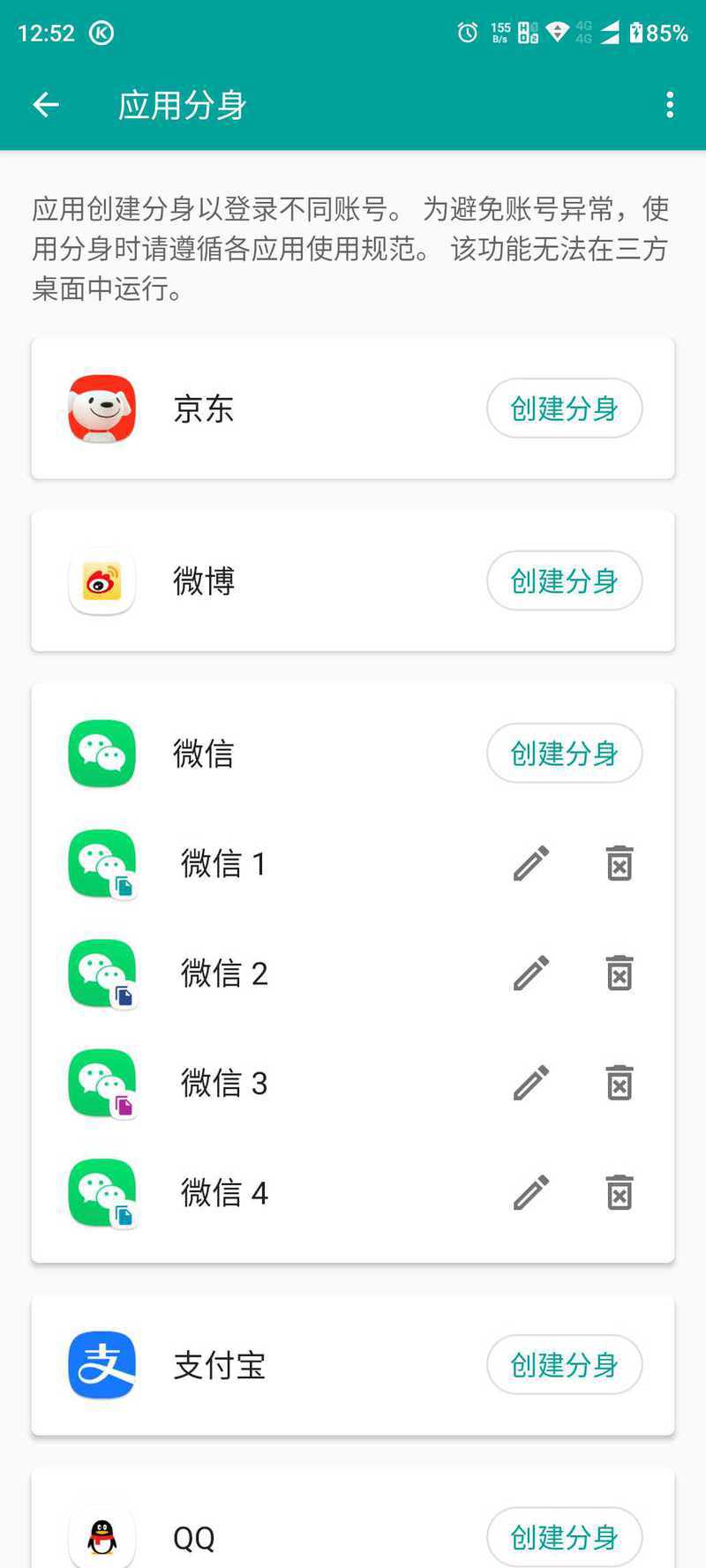Viewport: 706px width, 1568px height.
Task: Create another 微信 clone
Action: coord(564,753)
